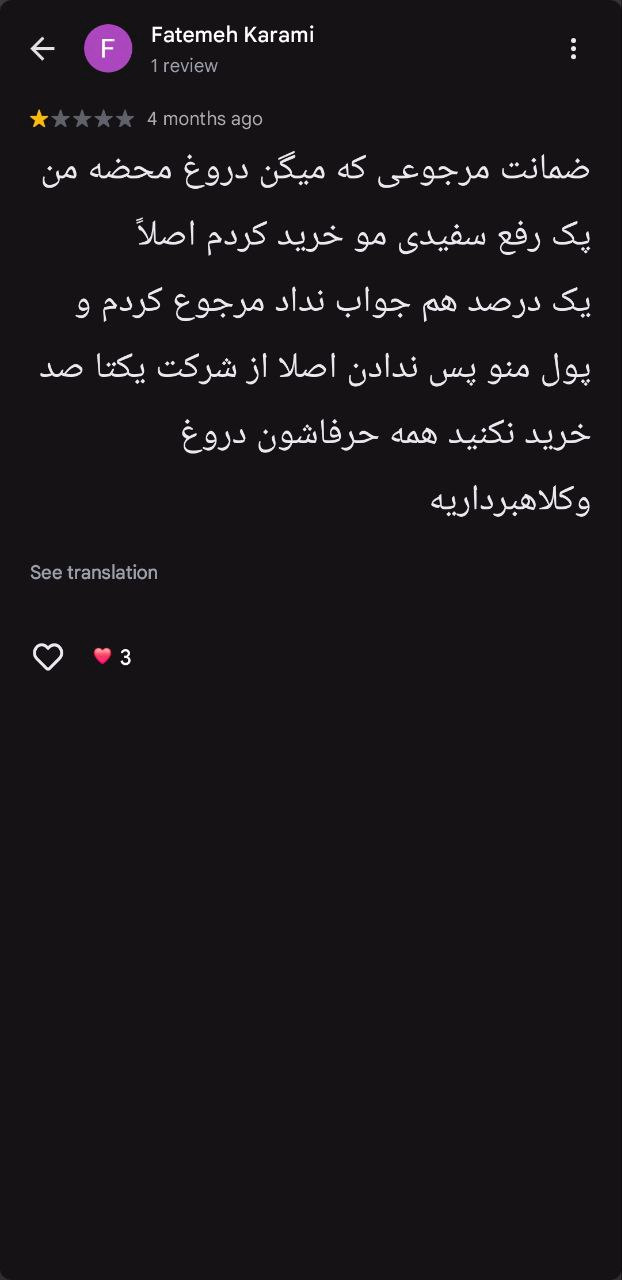The height and width of the screenshot is (1280, 622).
Task: Go back using the arrow icon
Action: [x=42, y=48]
